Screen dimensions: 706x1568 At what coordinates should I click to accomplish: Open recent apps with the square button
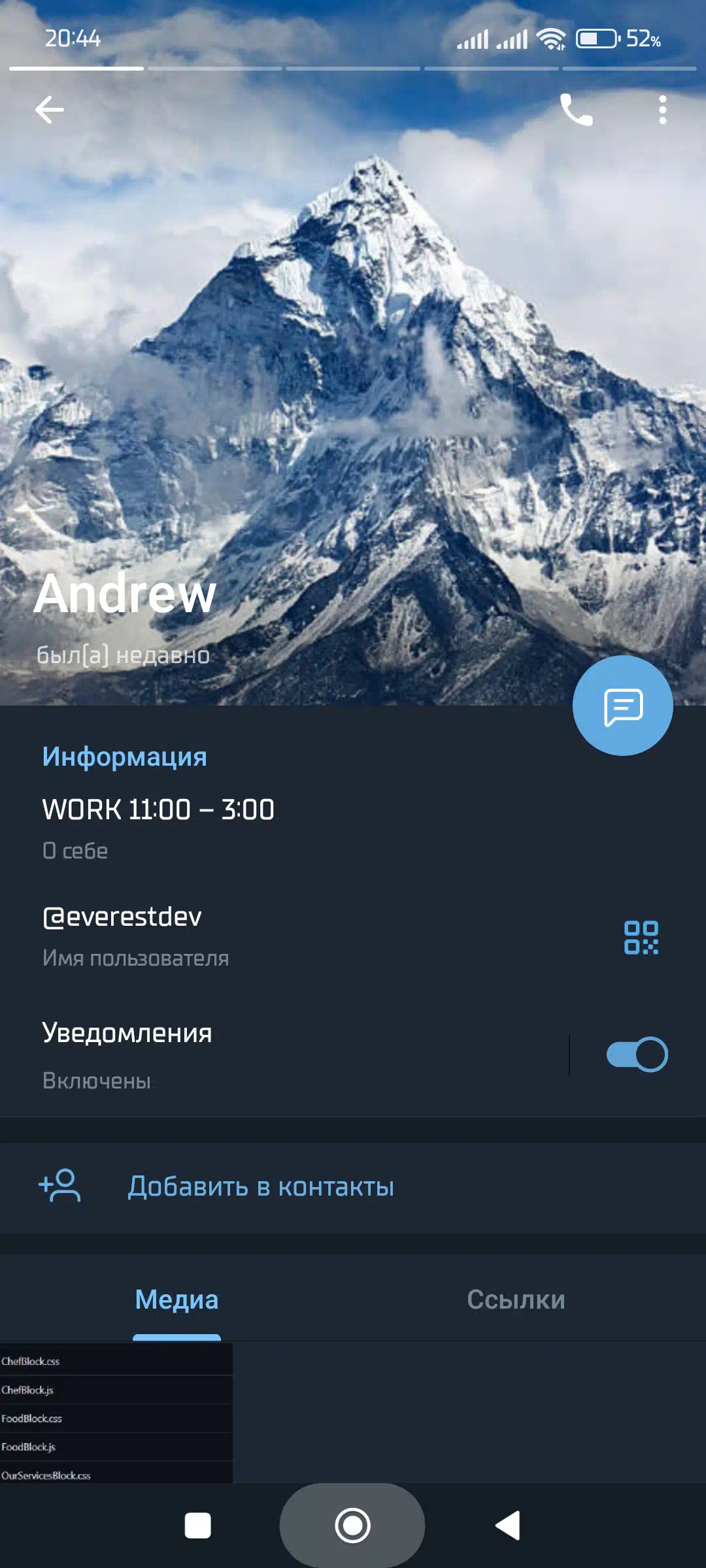[x=197, y=1526]
